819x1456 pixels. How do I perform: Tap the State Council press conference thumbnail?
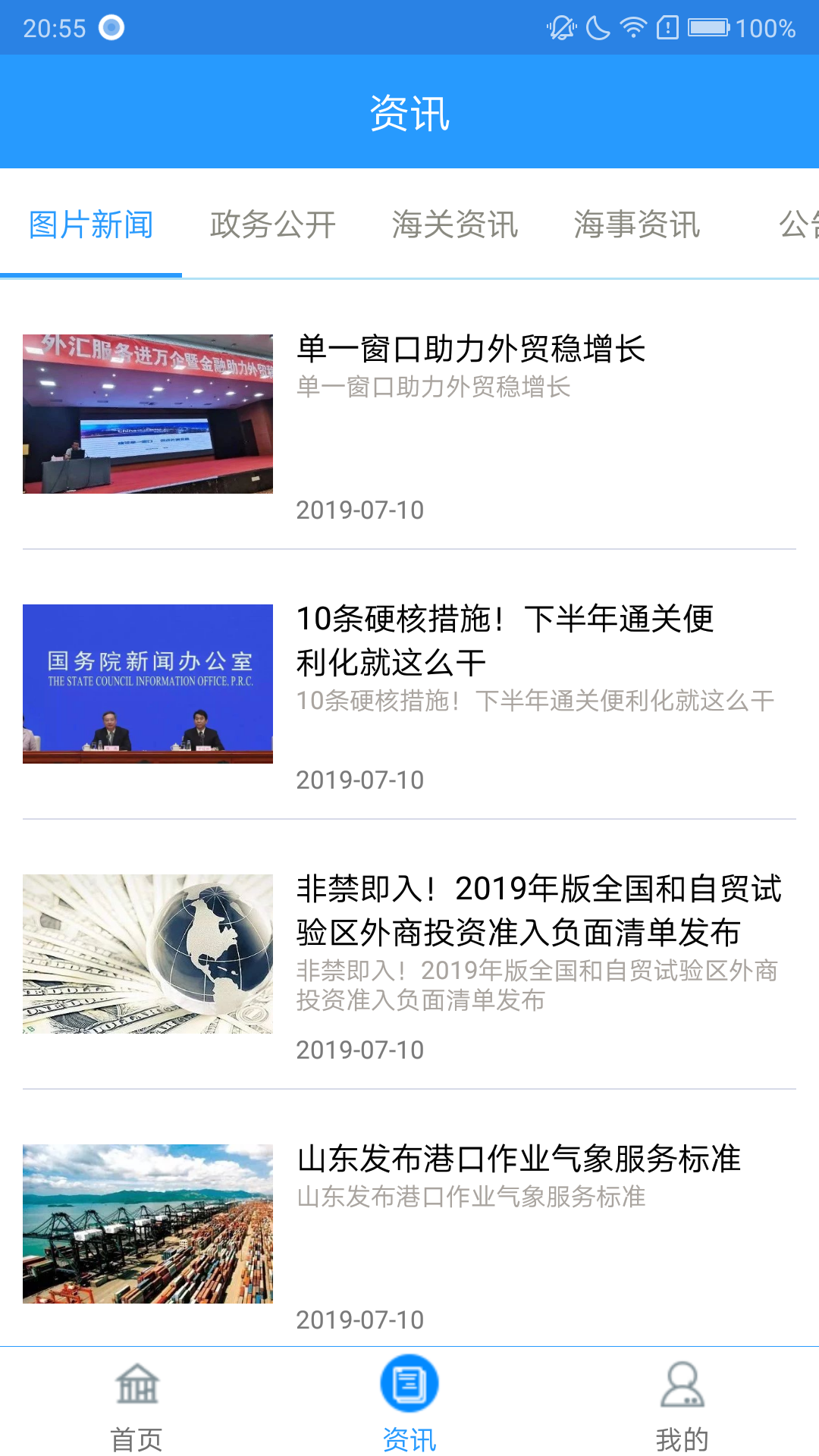click(149, 682)
